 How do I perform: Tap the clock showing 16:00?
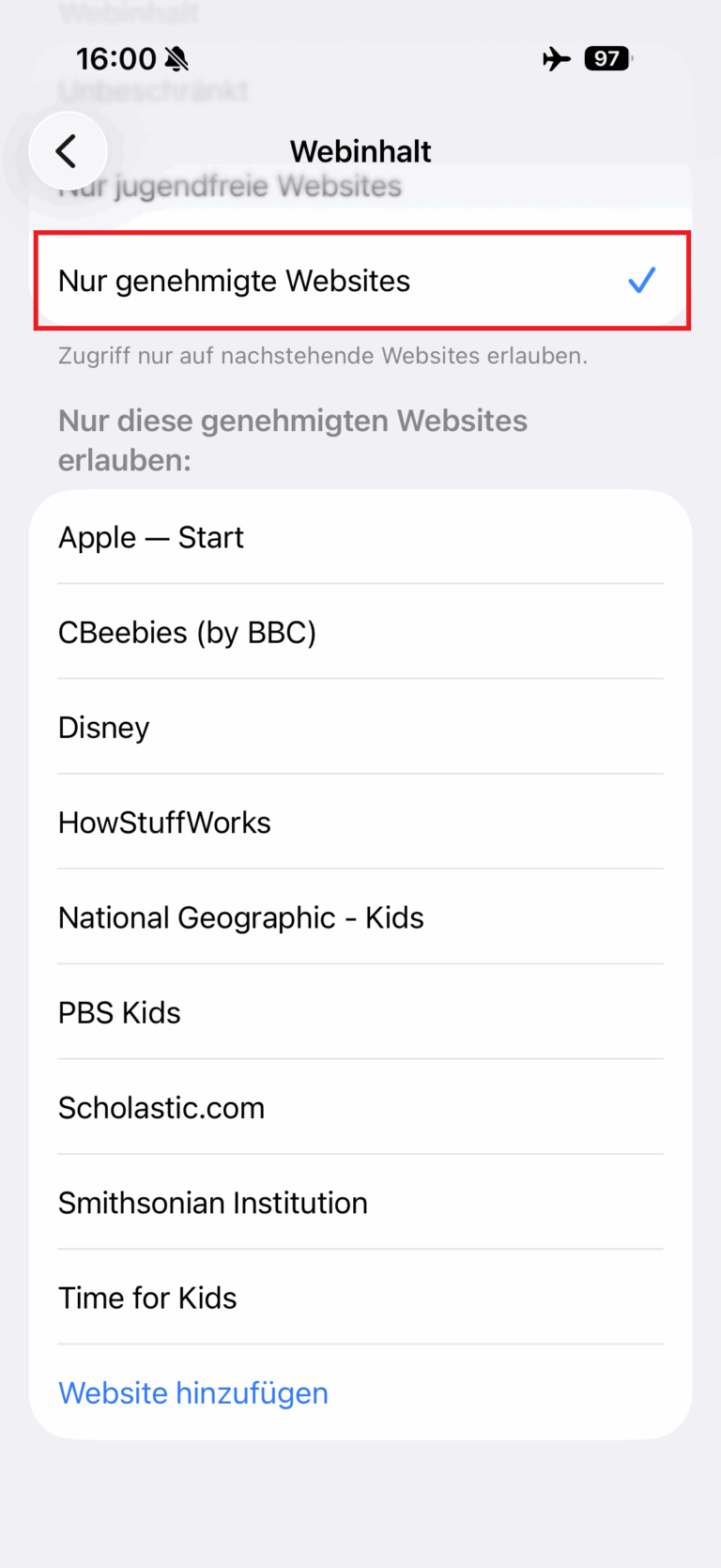[x=118, y=58]
